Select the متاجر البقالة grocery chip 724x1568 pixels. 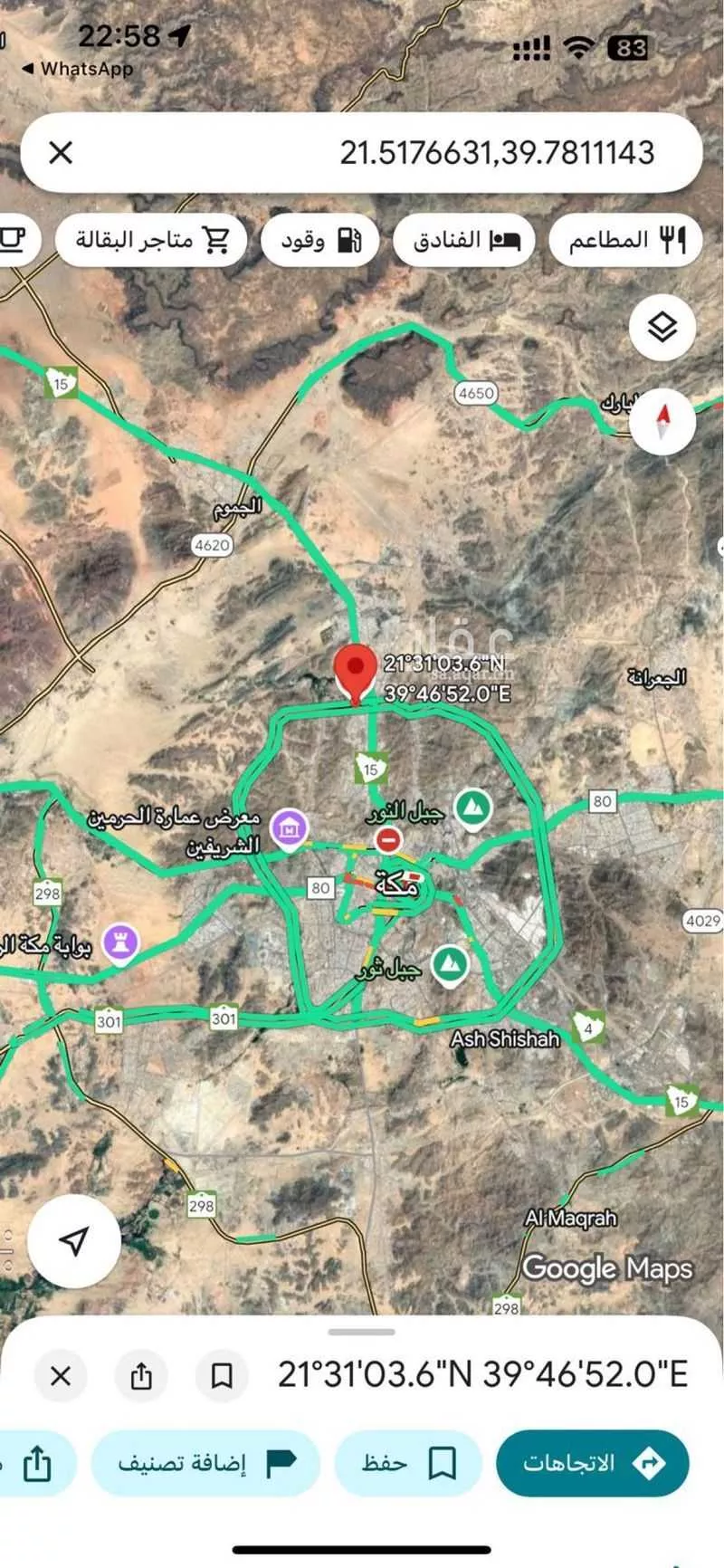pyautogui.click(x=150, y=240)
